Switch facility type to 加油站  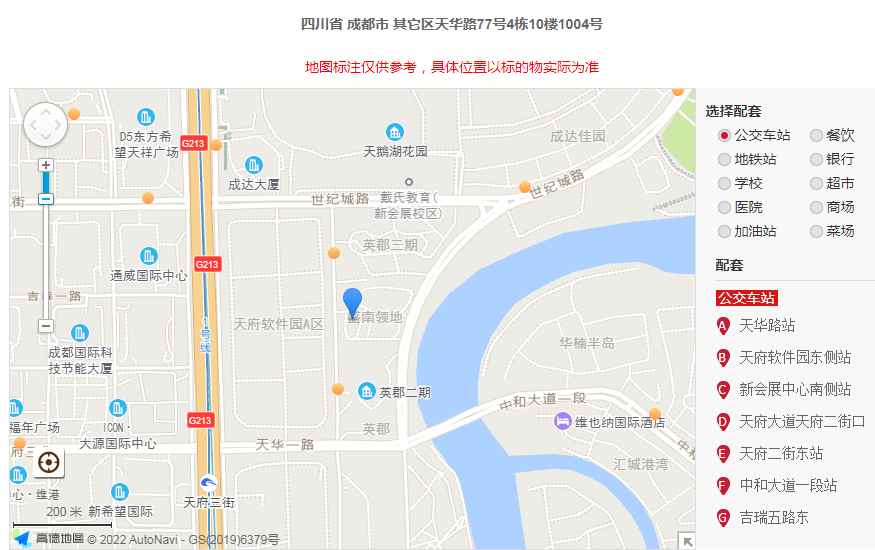click(725, 231)
